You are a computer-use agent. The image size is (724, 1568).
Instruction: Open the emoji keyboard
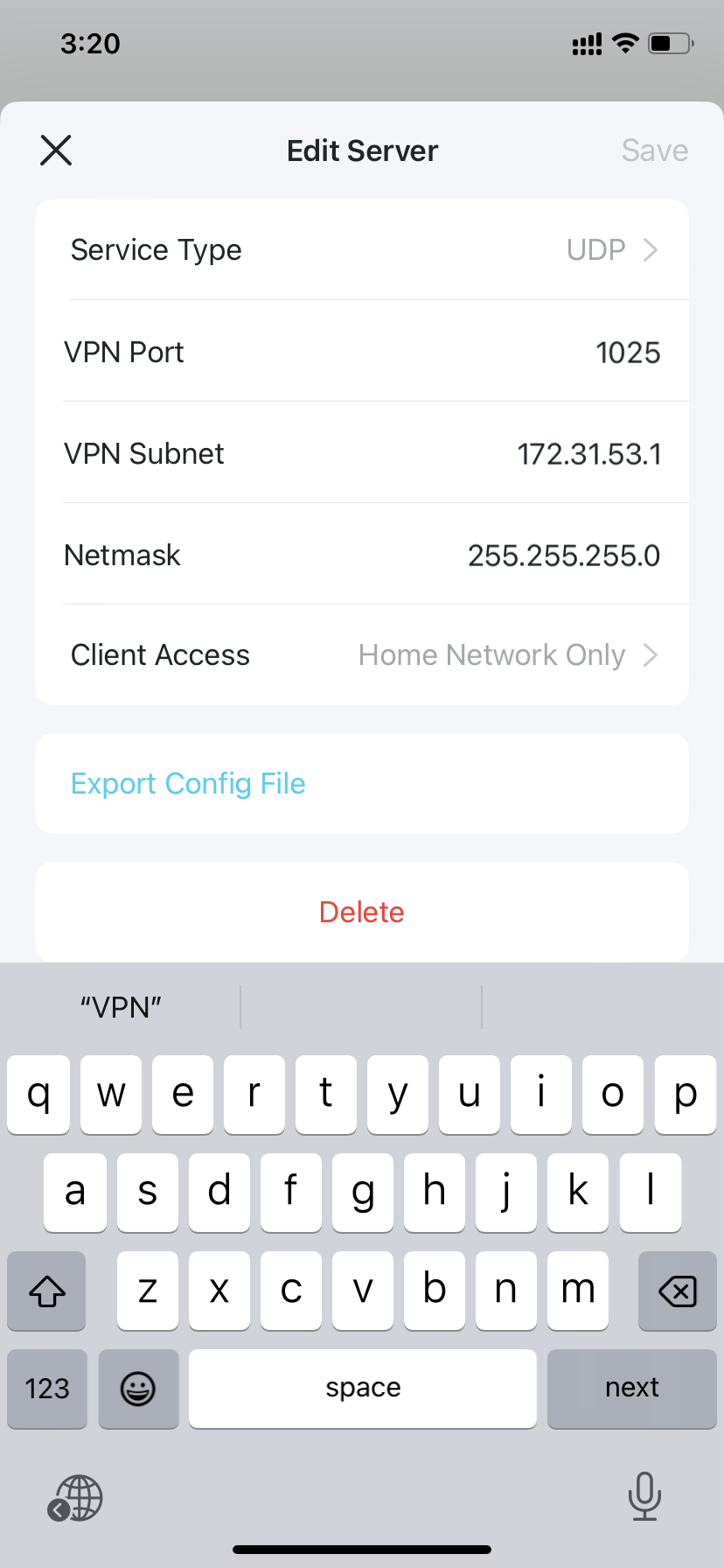pyautogui.click(x=138, y=1388)
